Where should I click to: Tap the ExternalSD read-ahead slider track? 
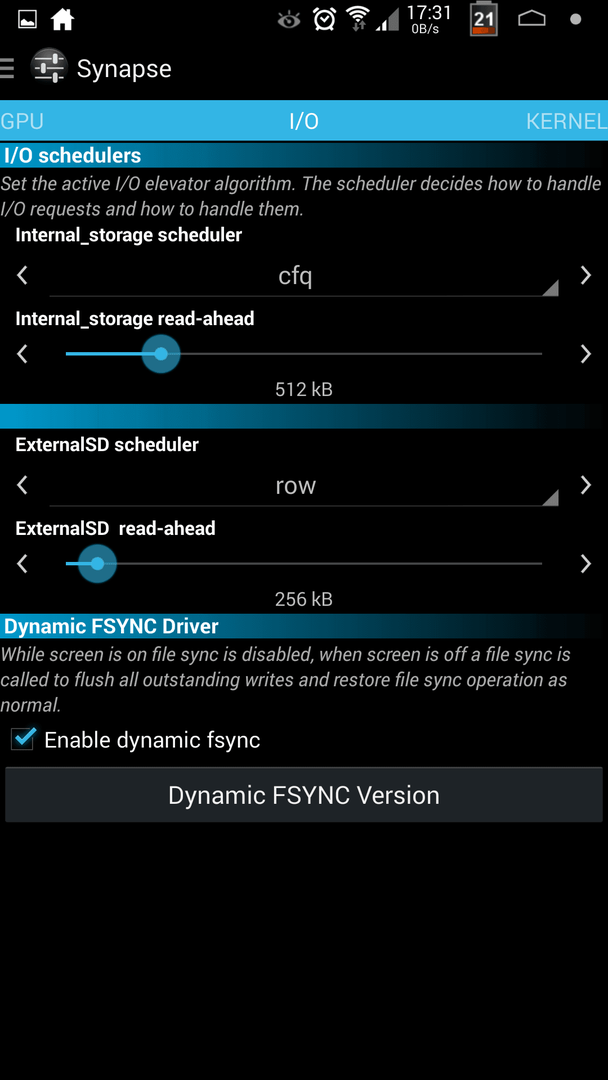click(x=304, y=563)
